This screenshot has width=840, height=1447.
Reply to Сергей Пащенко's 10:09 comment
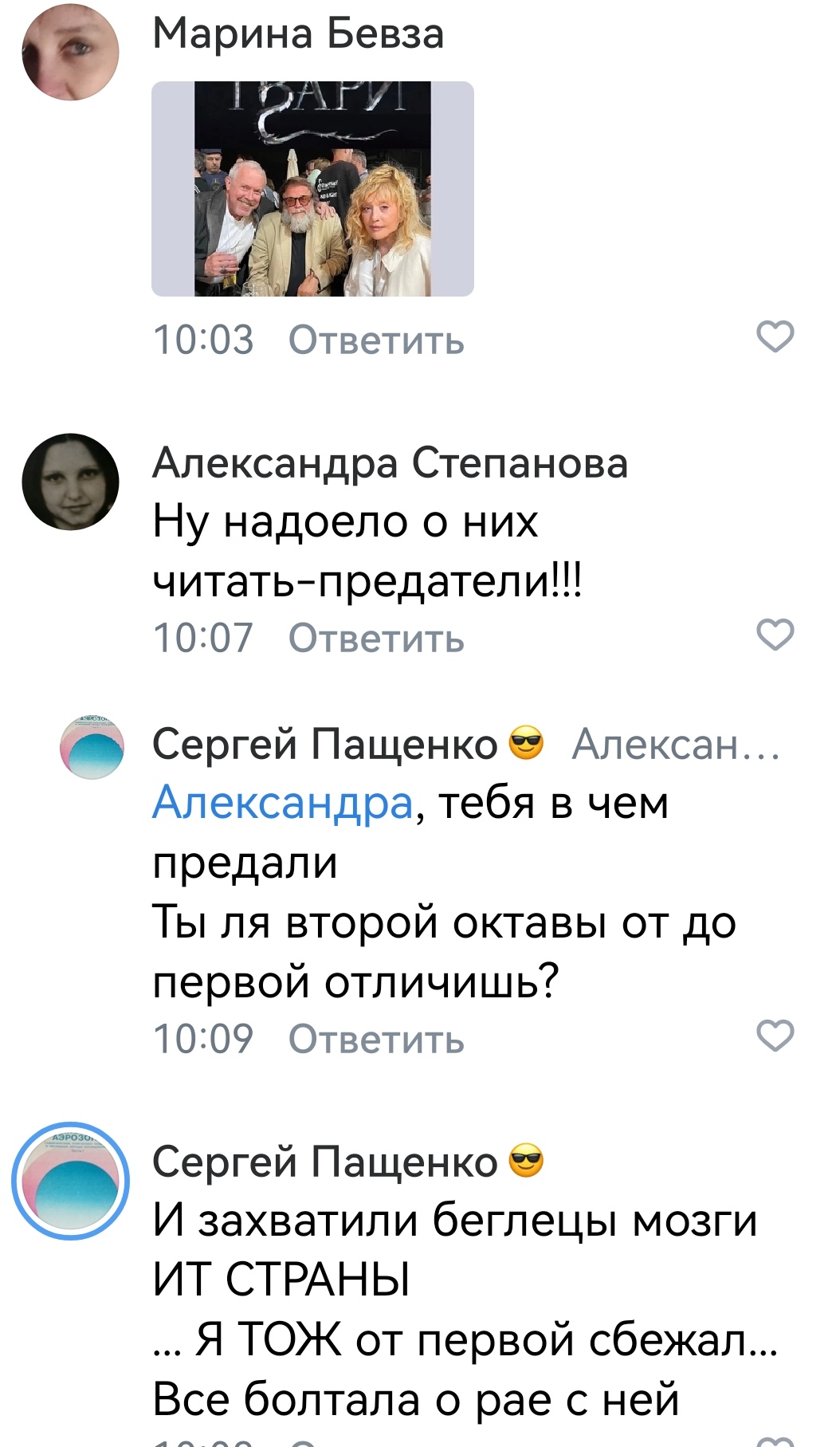point(375,1040)
